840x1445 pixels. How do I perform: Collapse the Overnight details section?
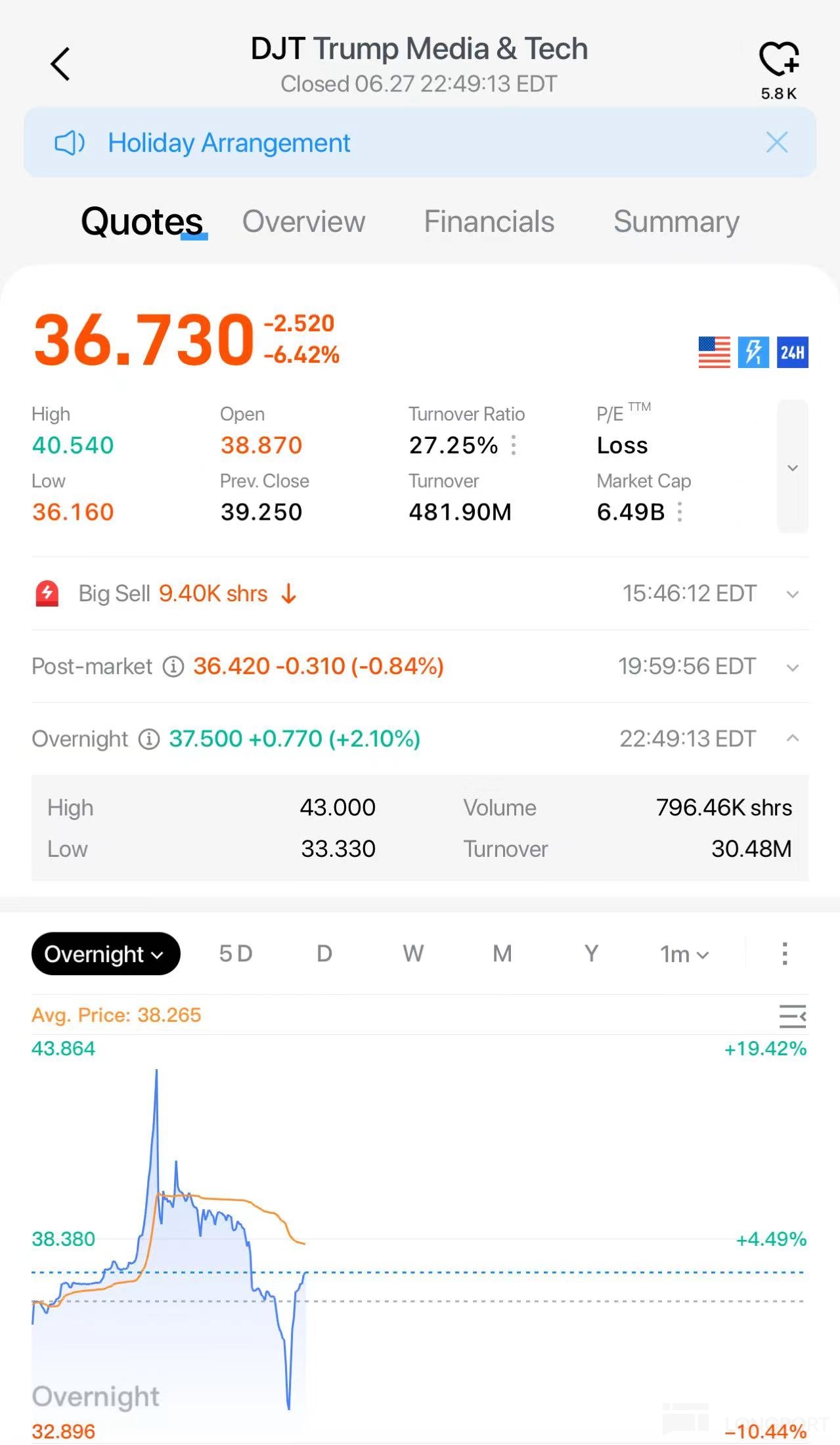coord(793,739)
